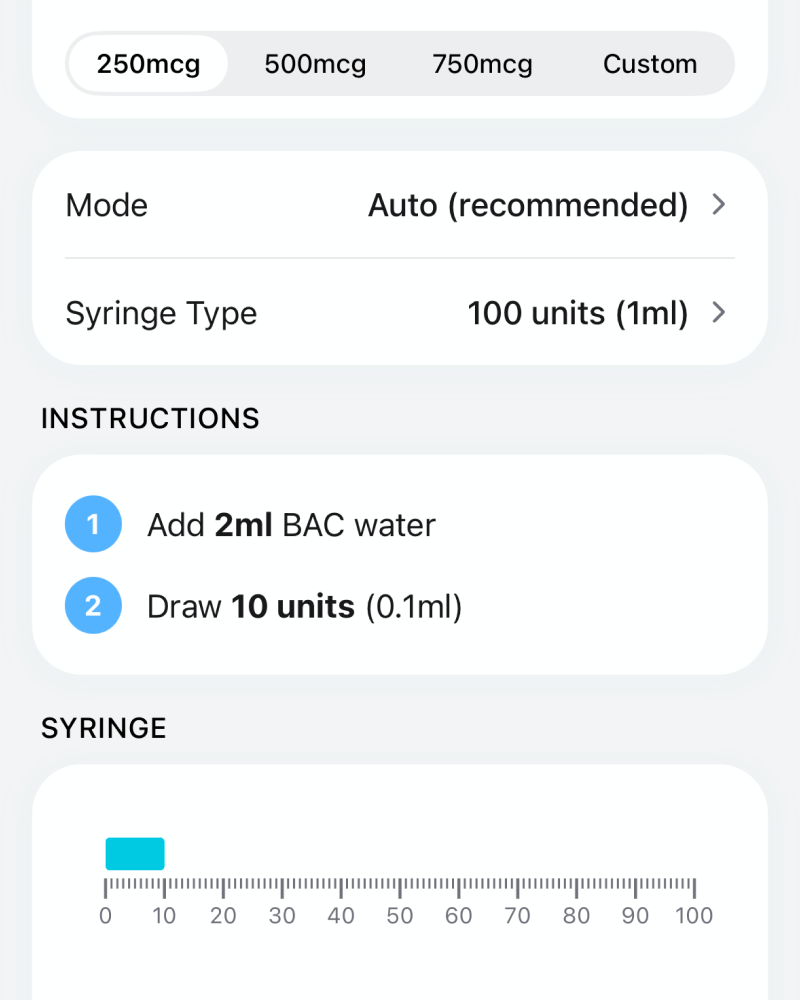Viewport: 800px width, 1000px height.
Task: Open the Mode selection via its chevron
Action: [718, 205]
